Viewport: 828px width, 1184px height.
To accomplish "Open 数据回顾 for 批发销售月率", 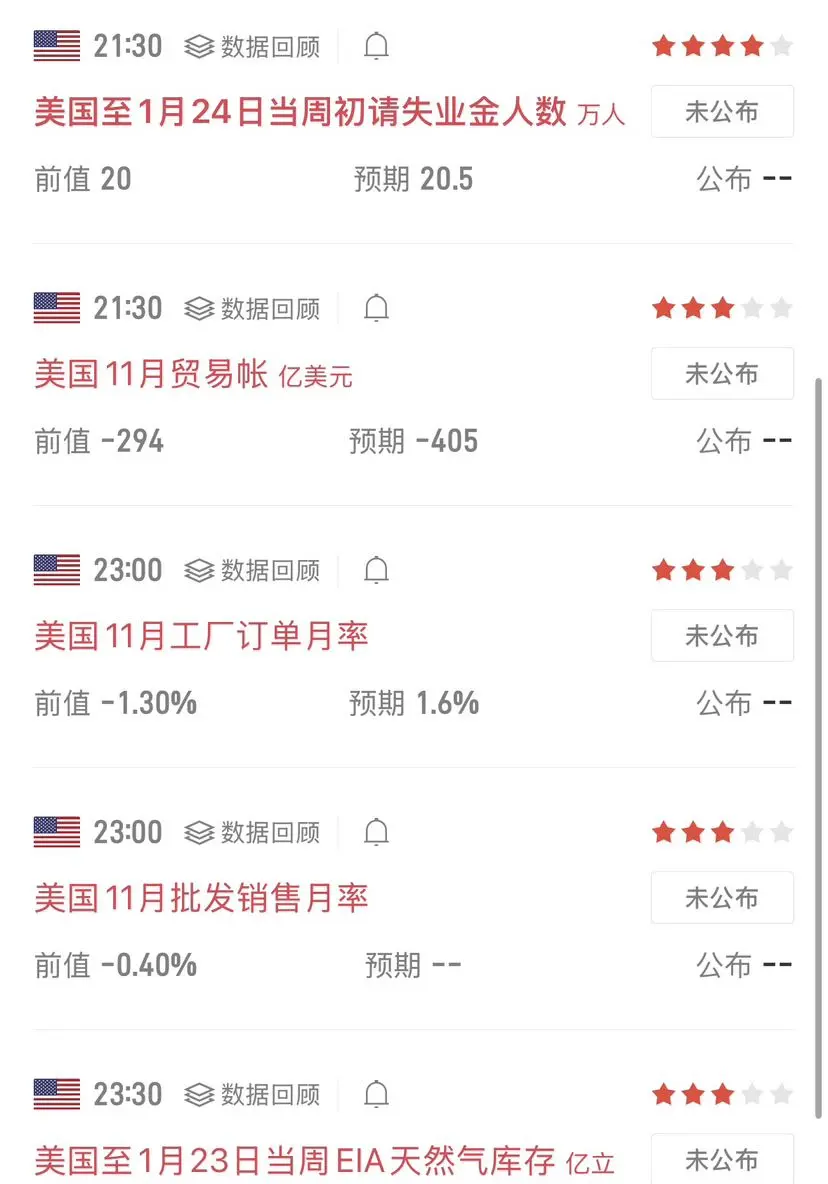I will (253, 832).
